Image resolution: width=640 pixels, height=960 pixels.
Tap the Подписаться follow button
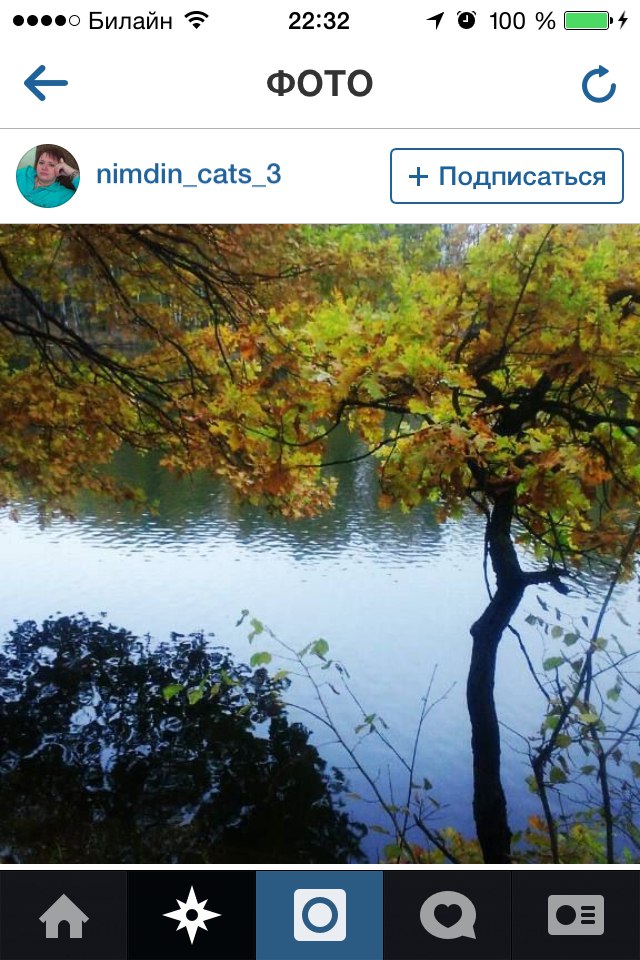coord(506,176)
